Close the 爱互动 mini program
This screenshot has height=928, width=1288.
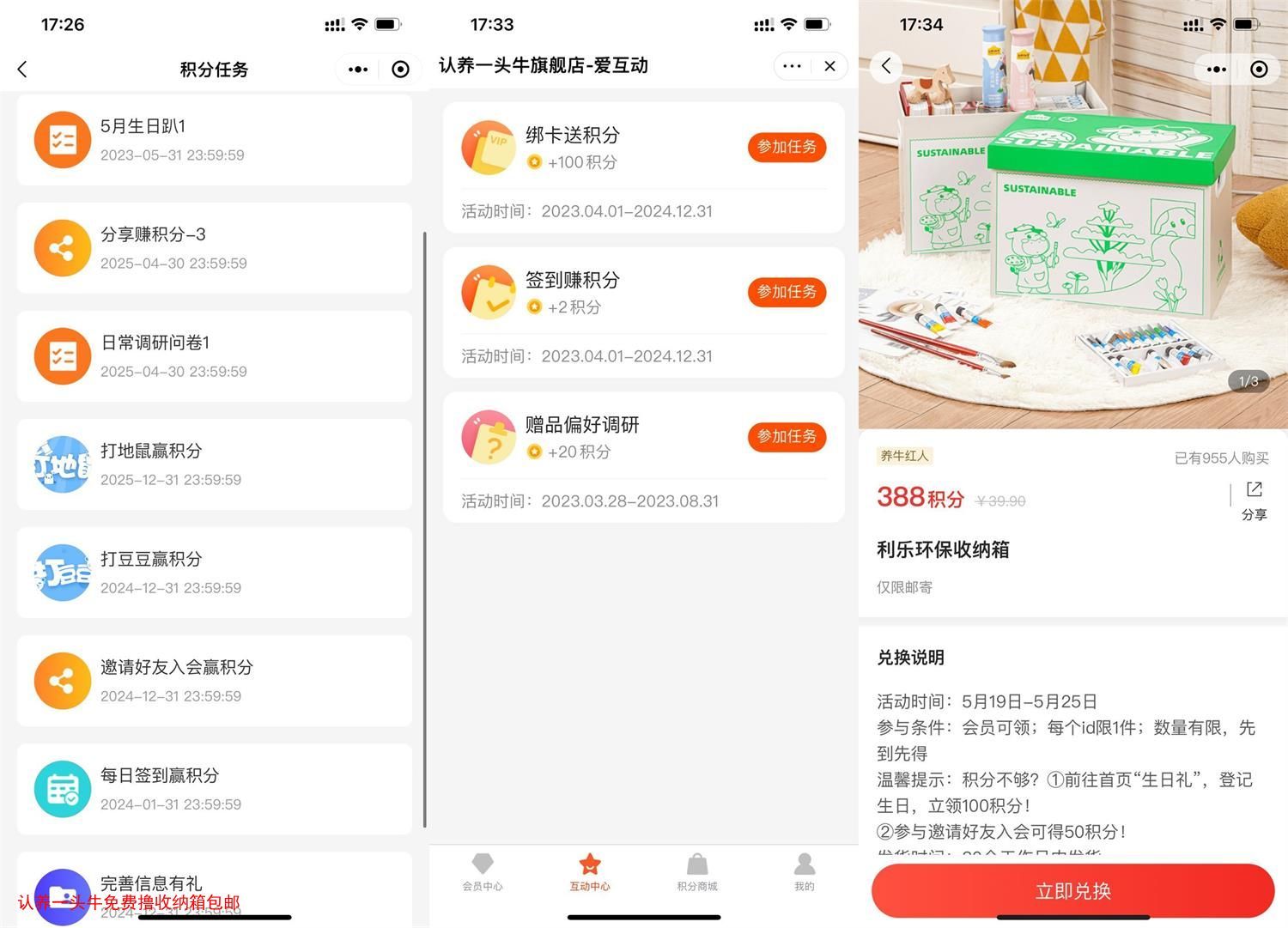(x=829, y=66)
